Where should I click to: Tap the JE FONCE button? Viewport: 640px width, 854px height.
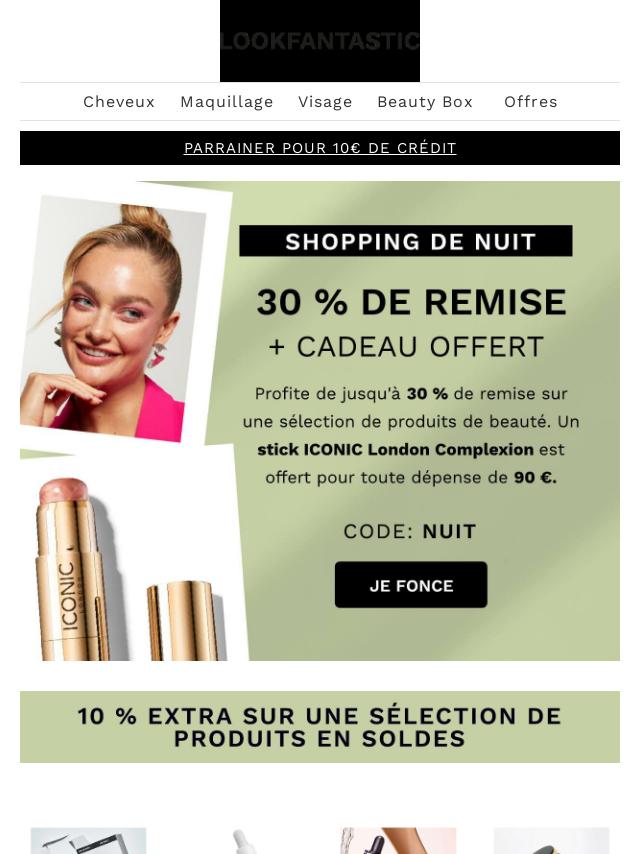click(411, 585)
